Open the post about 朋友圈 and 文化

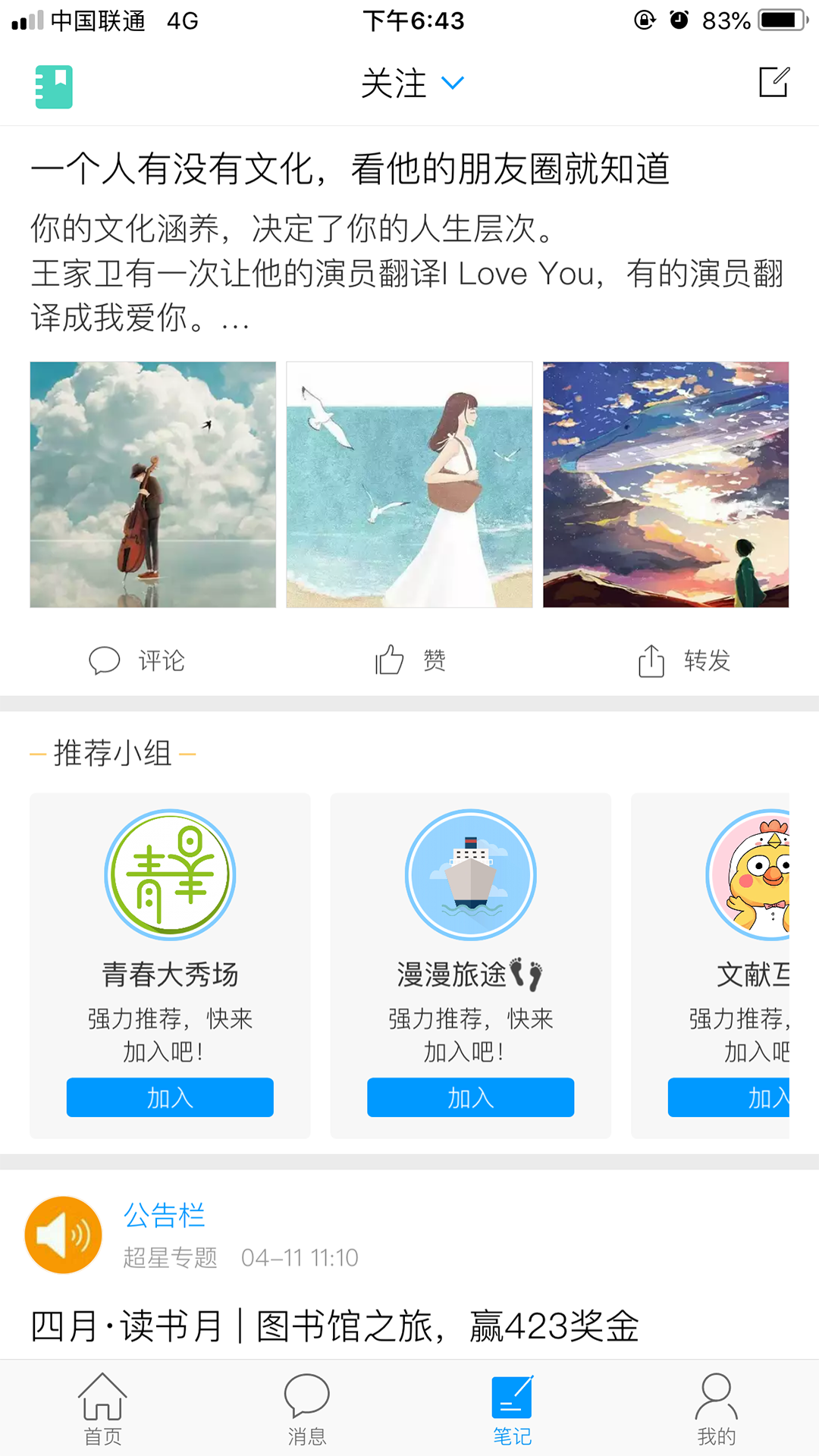pos(350,168)
